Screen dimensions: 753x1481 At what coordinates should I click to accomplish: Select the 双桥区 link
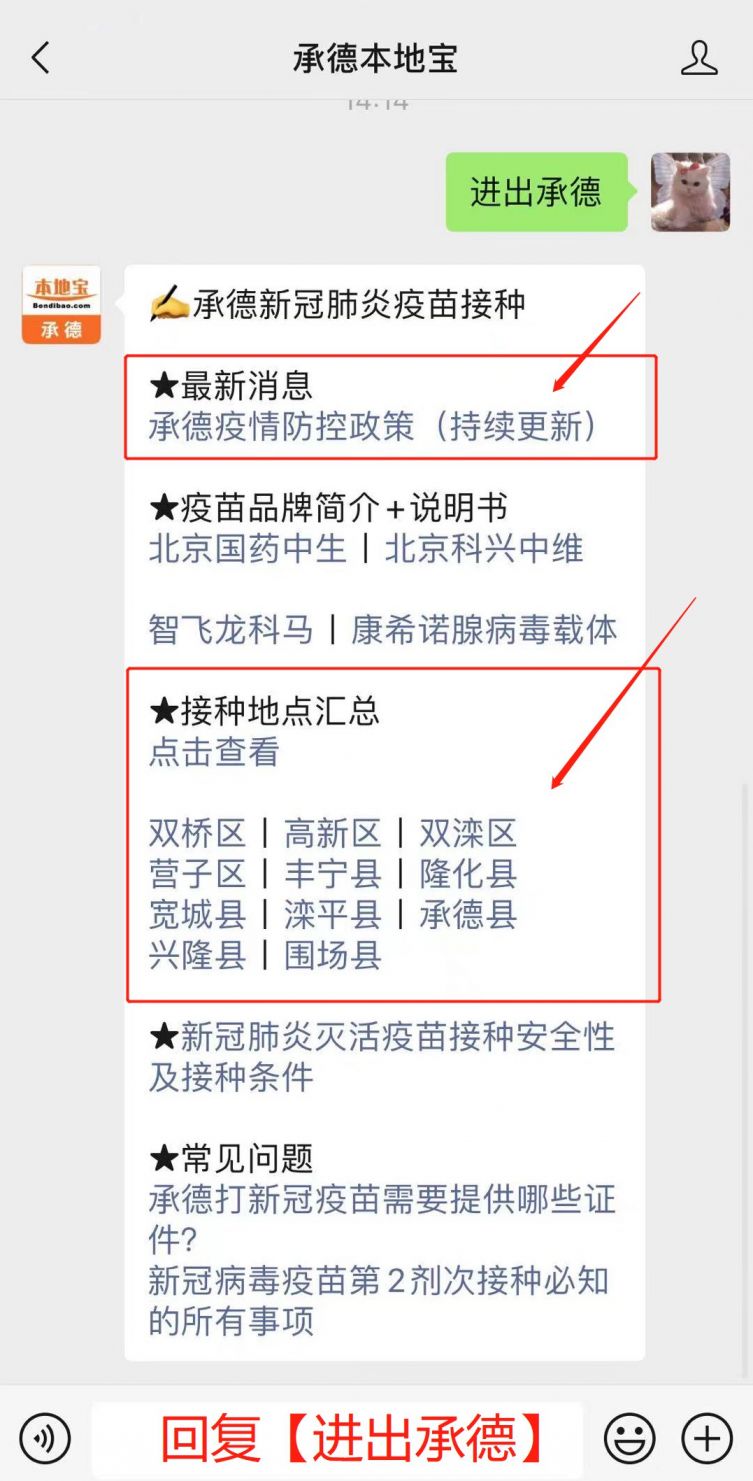pyautogui.click(x=197, y=833)
